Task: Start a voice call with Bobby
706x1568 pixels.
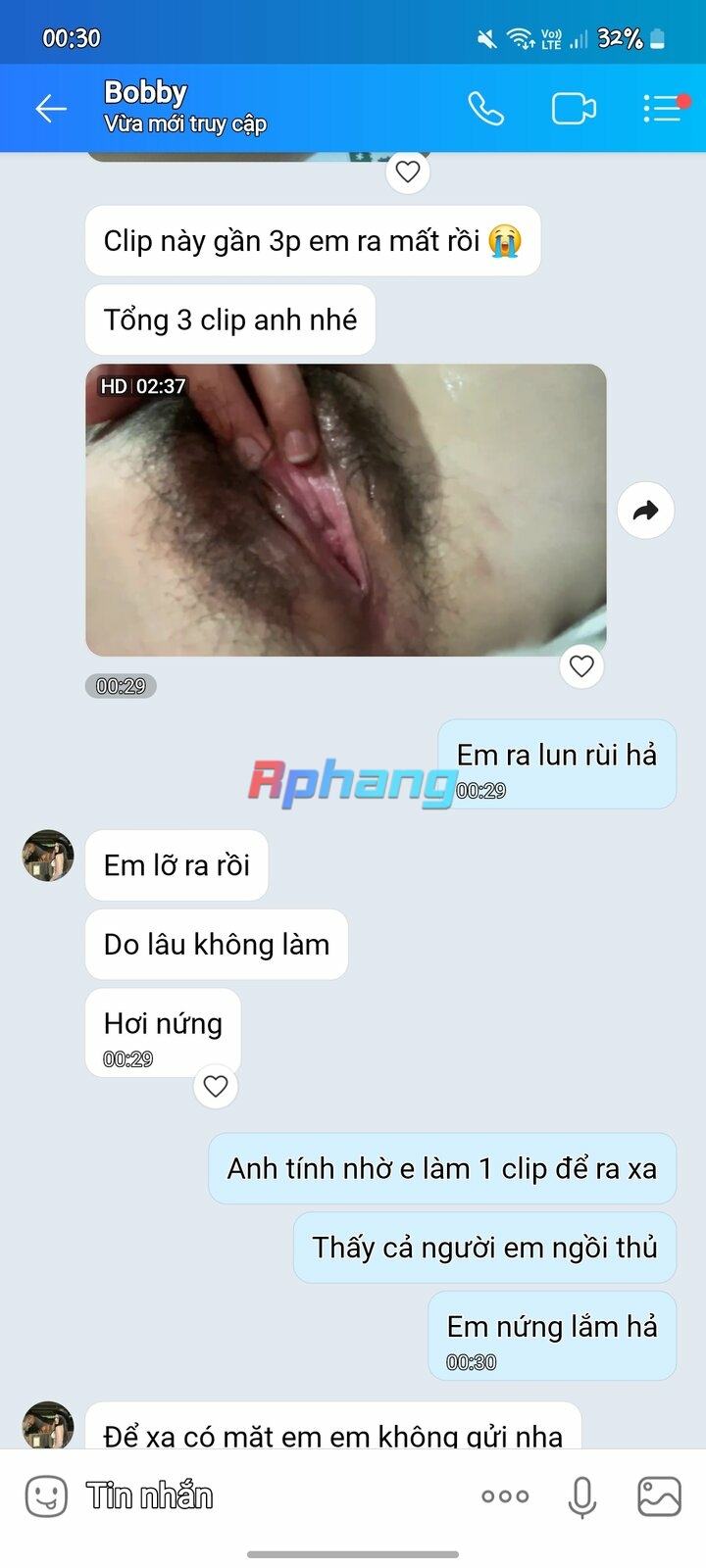Action: (485, 109)
